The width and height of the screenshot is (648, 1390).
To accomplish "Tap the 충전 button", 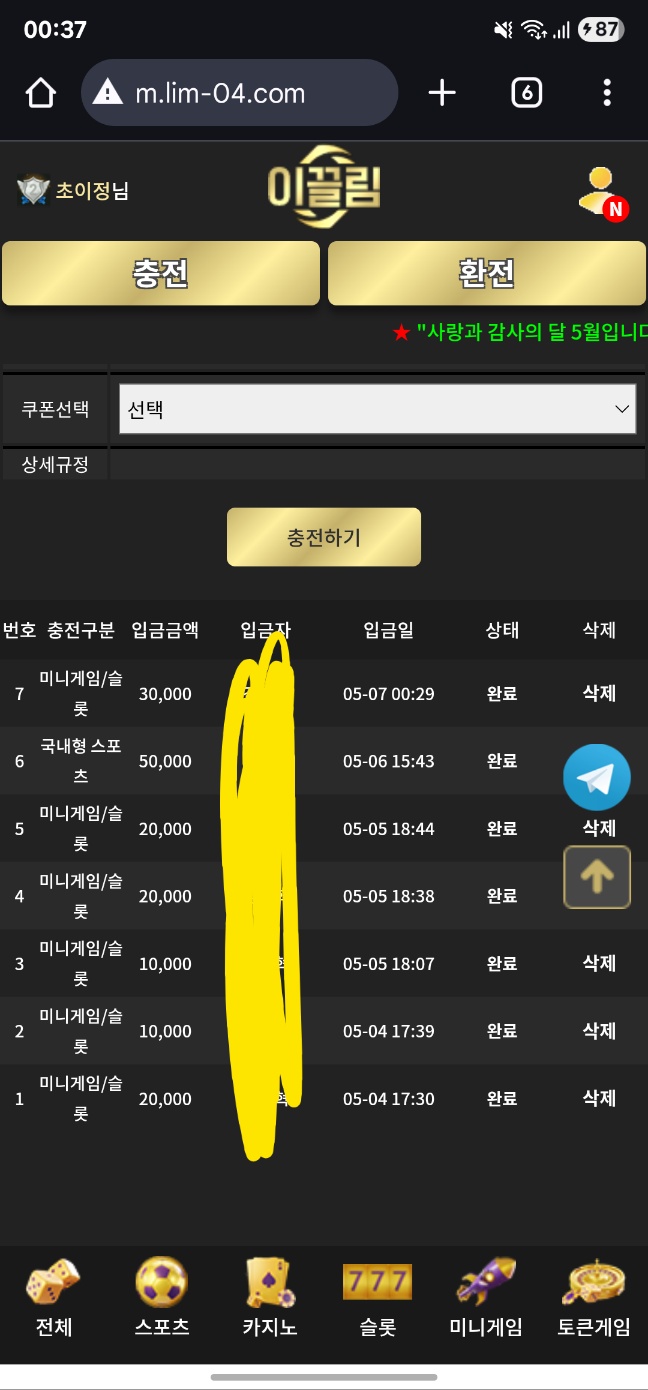I will point(161,273).
